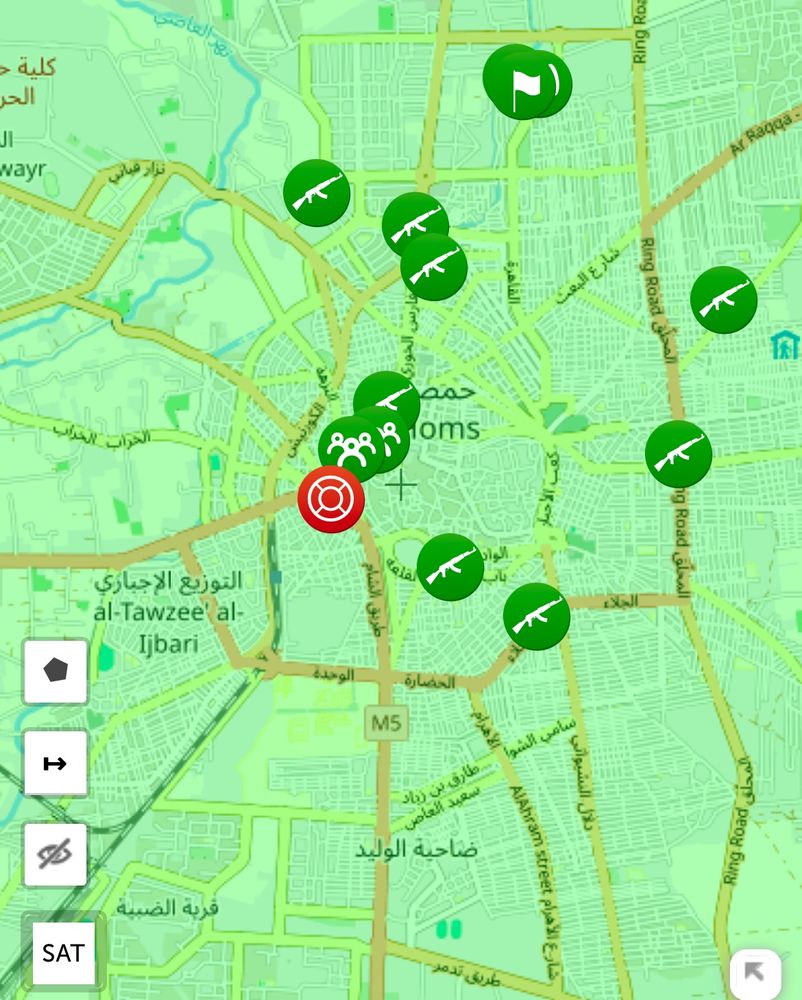Open the red lifebuoy event marker
The width and height of the screenshot is (802, 1000).
pos(332,499)
